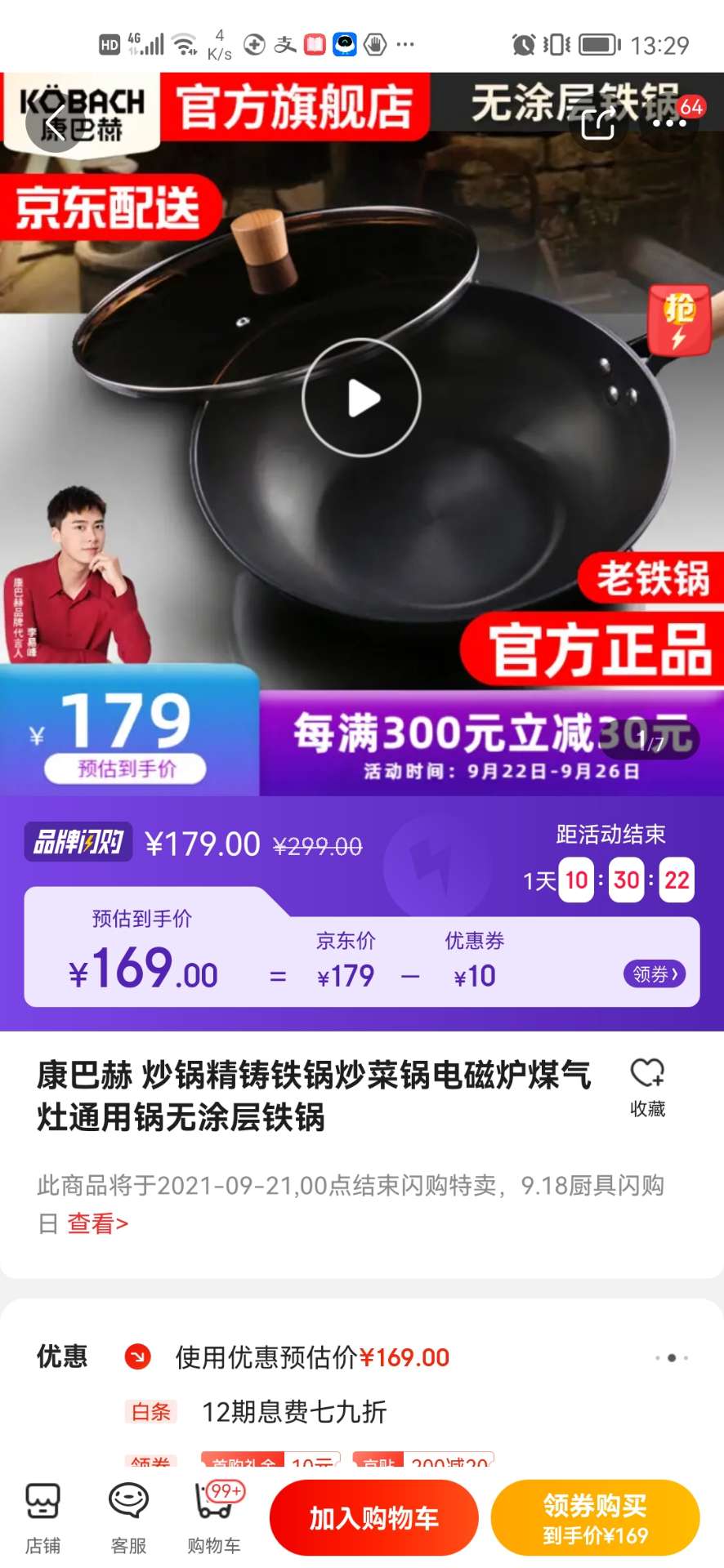Tap the red 抢 flash badge
The width and height of the screenshot is (724, 1568).
coord(679,321)
